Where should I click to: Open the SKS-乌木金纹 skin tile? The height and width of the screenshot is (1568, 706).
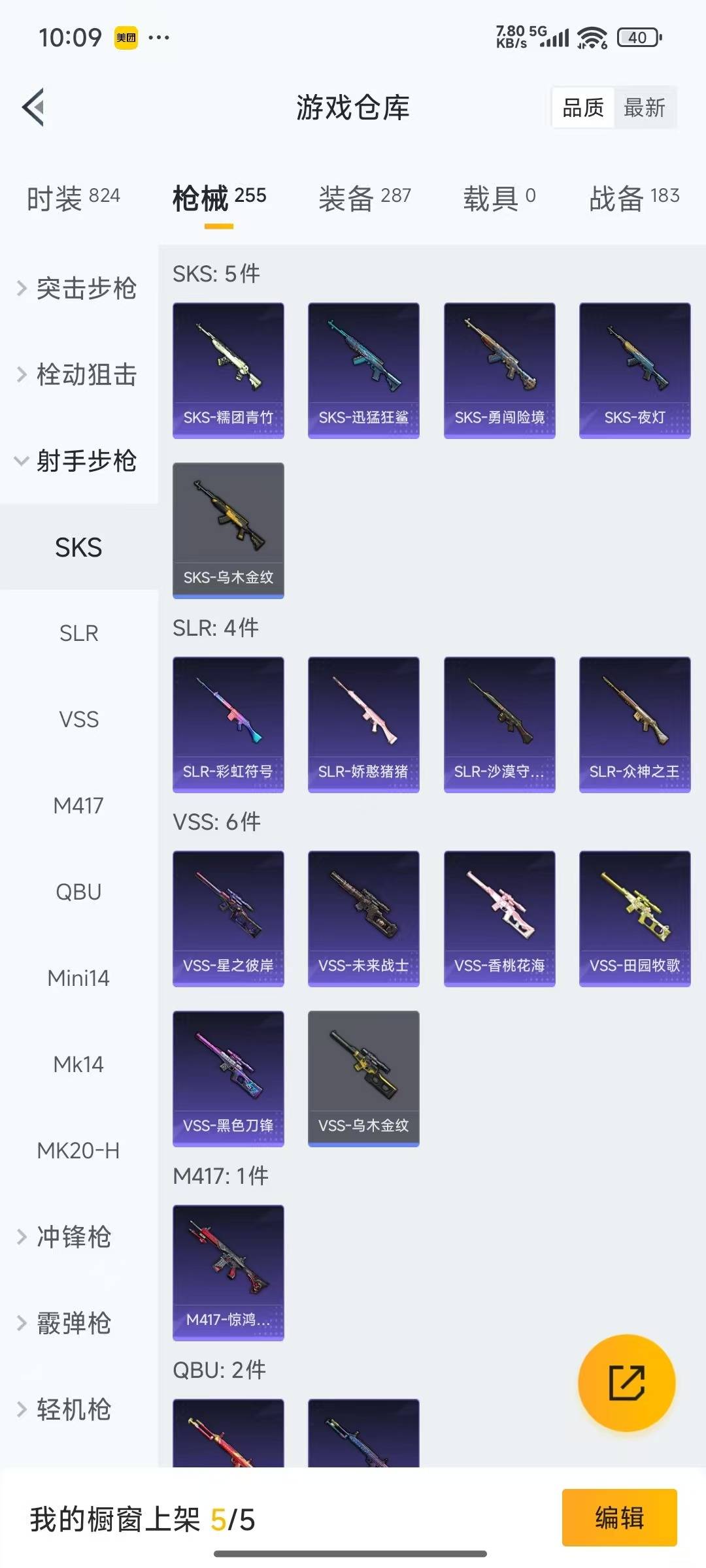[228, 530]
